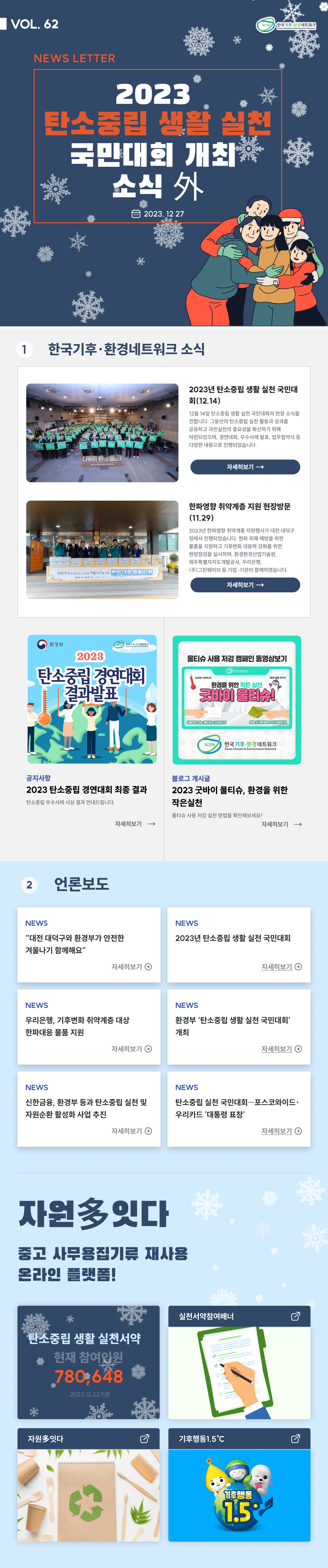Image resolution: width=328 pixels, height=1568 pixels.
Task: Read news about 신한금융 자원순환 활성화 사업
Action: pos(131,1131)
